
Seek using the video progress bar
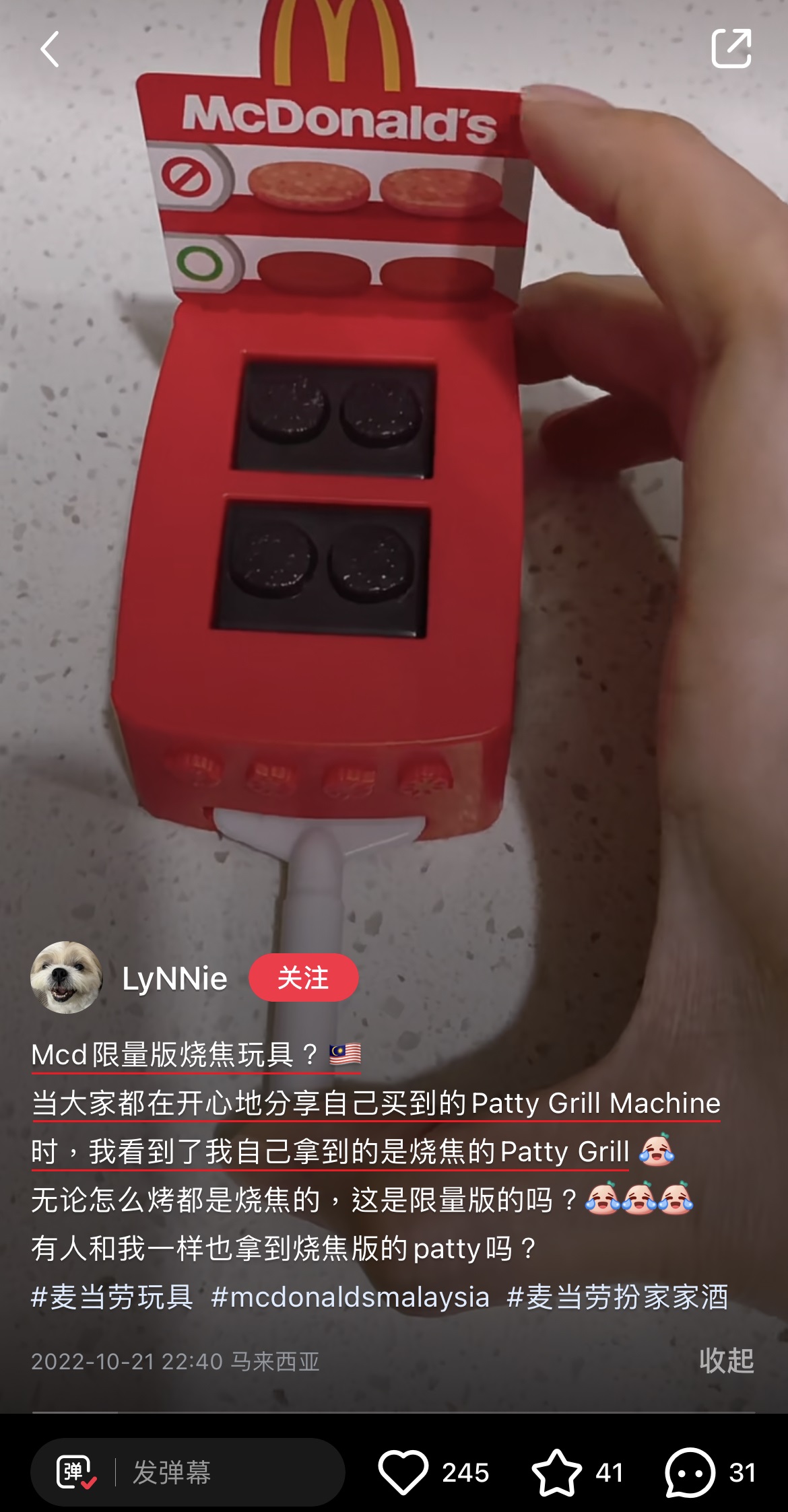[x=393, y=1412]
